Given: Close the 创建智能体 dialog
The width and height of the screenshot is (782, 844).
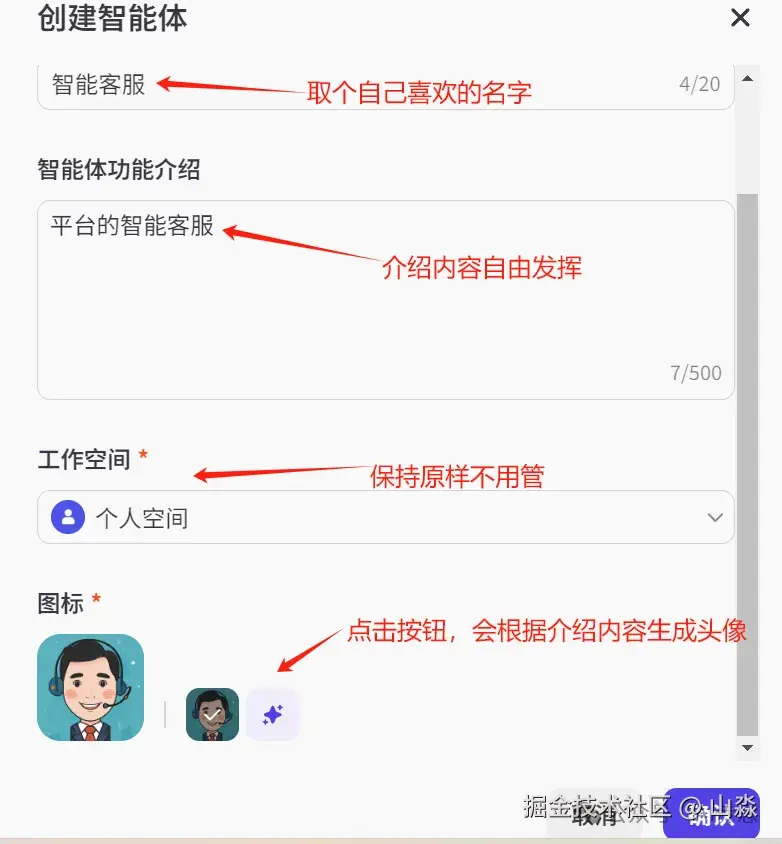Looking at the screenshot, I should [740, 17].
